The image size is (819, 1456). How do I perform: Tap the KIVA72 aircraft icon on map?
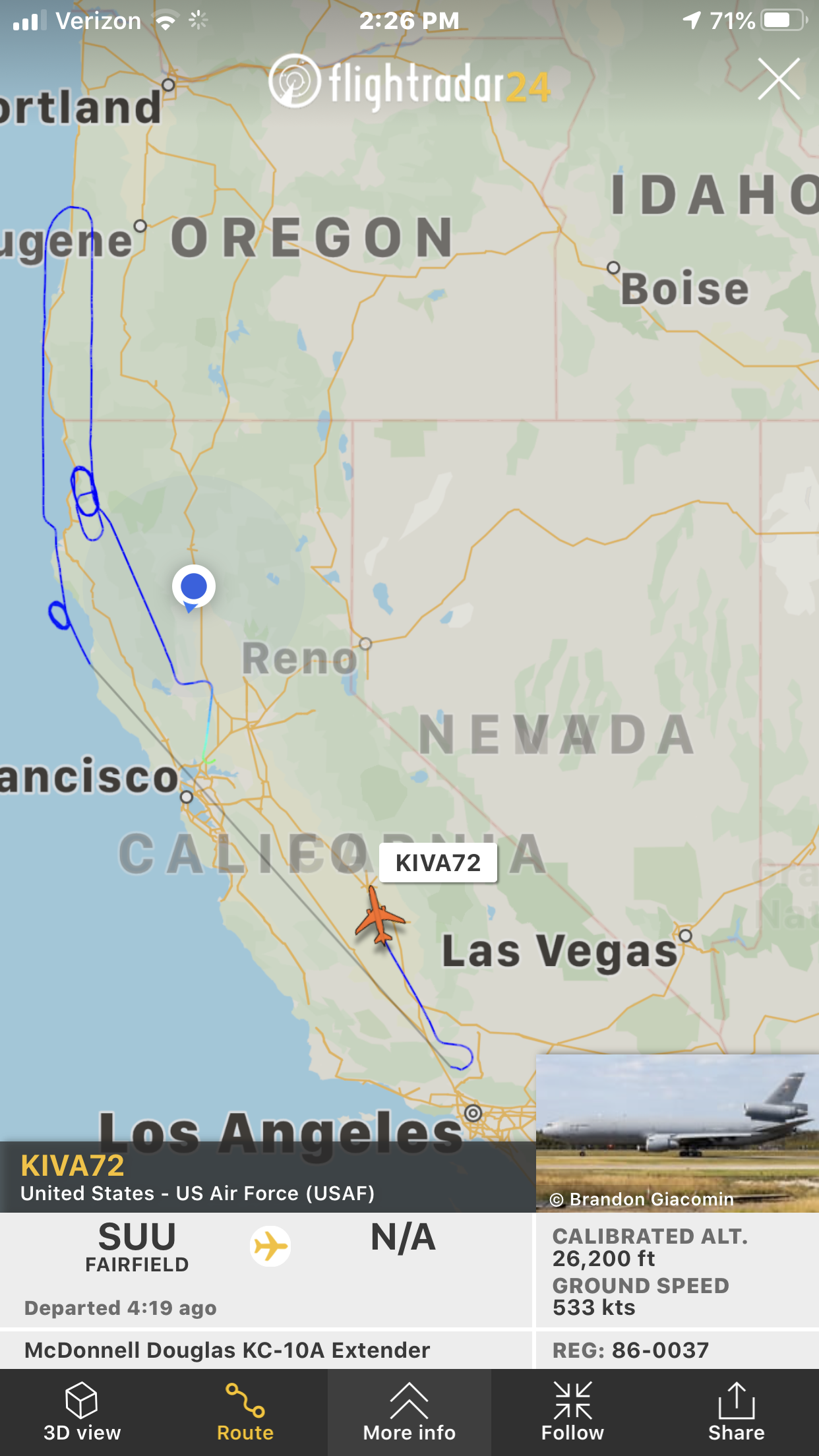point(379,917)
